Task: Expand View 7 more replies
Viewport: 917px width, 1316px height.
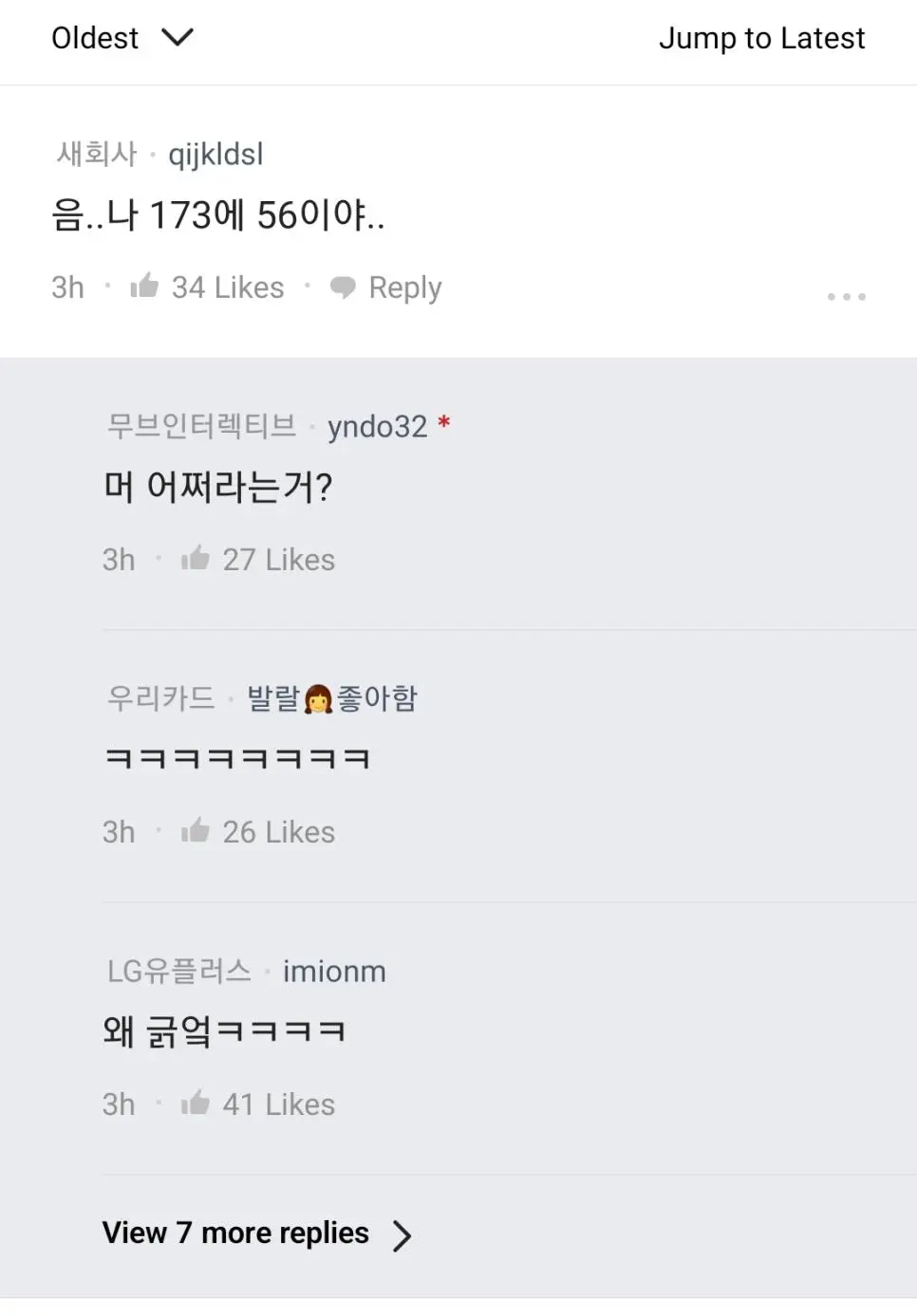Action: (x=256, y=1233)
